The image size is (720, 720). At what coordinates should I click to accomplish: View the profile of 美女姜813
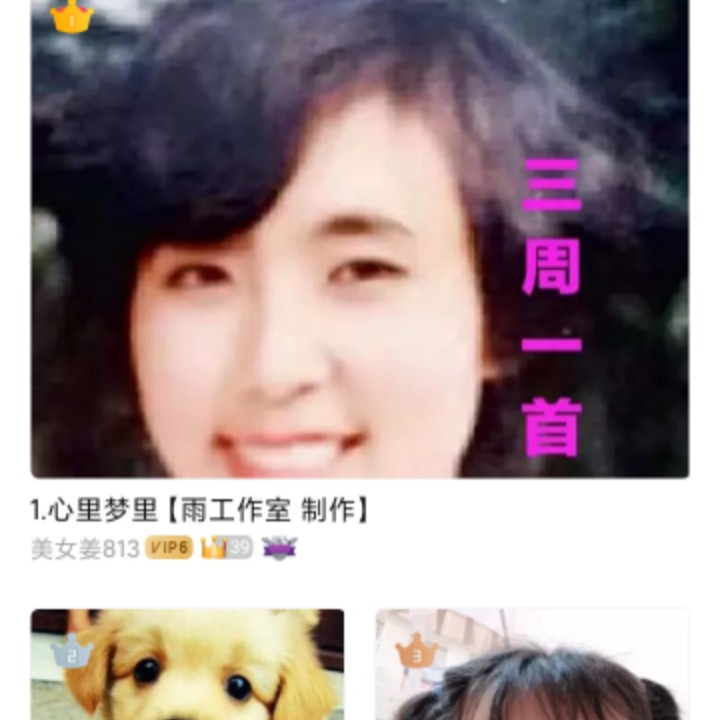pos(85,548)
